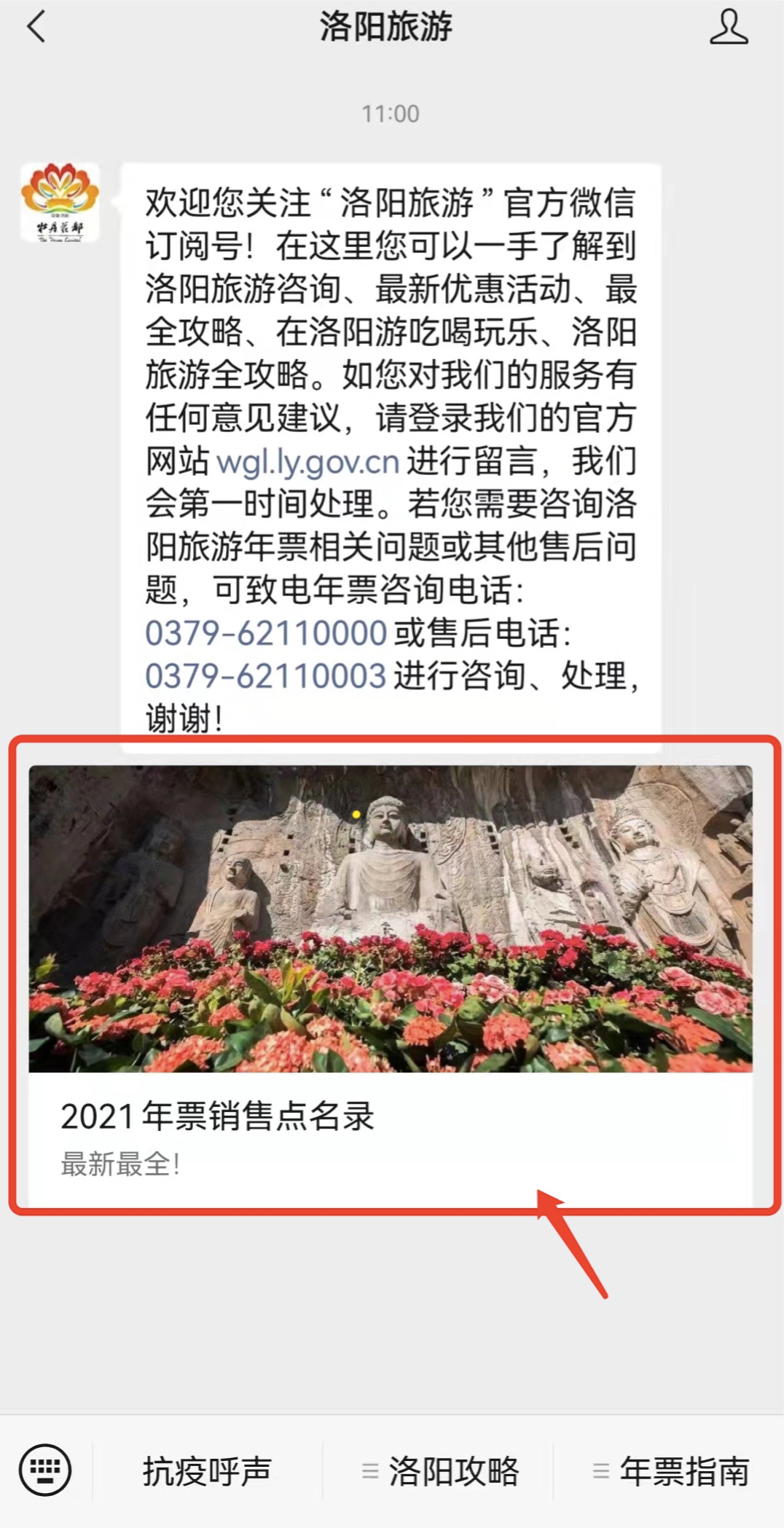784x1528 pixels.
Task: Call after-sales number 0379-62110003
Action: 265,676
